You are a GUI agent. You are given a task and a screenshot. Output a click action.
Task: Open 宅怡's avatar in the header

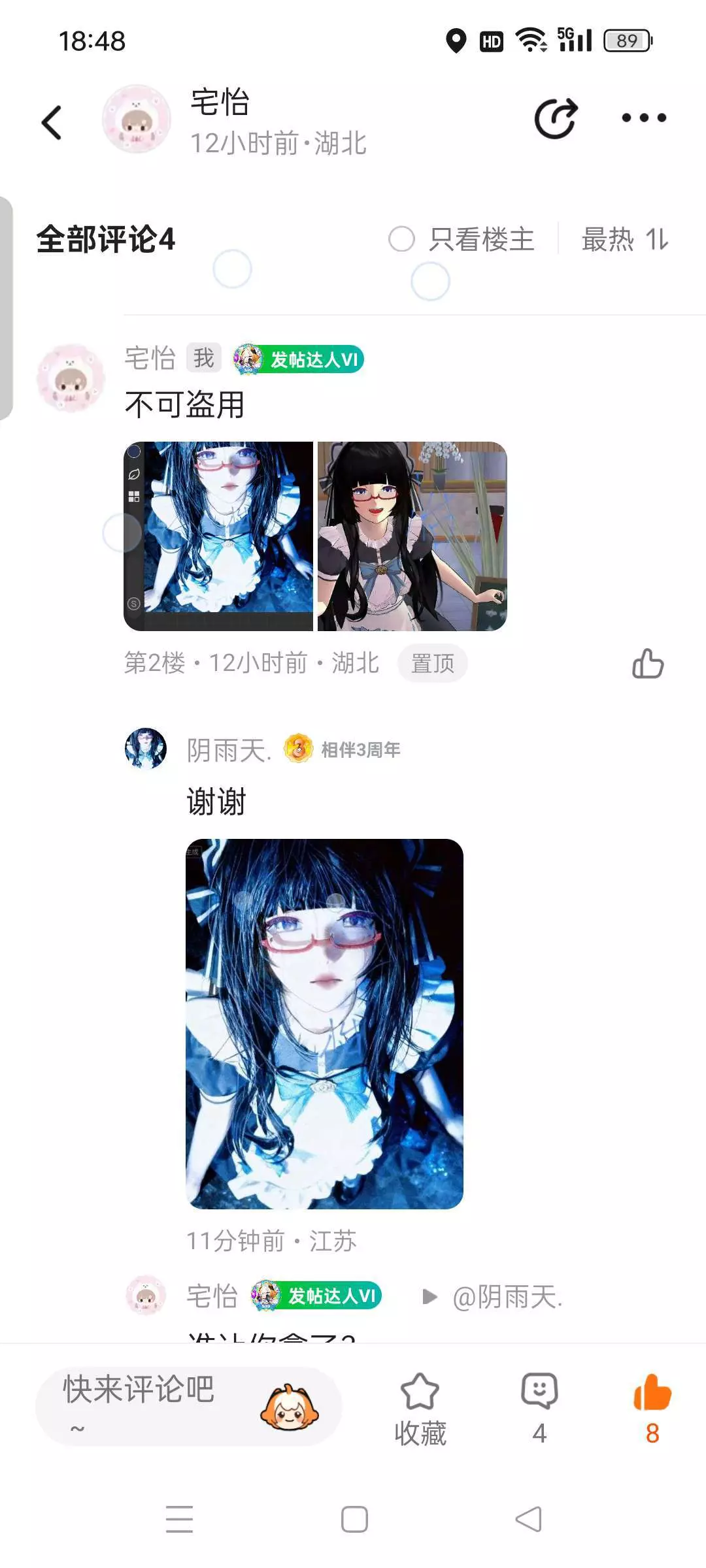click(x=136, y=119)
